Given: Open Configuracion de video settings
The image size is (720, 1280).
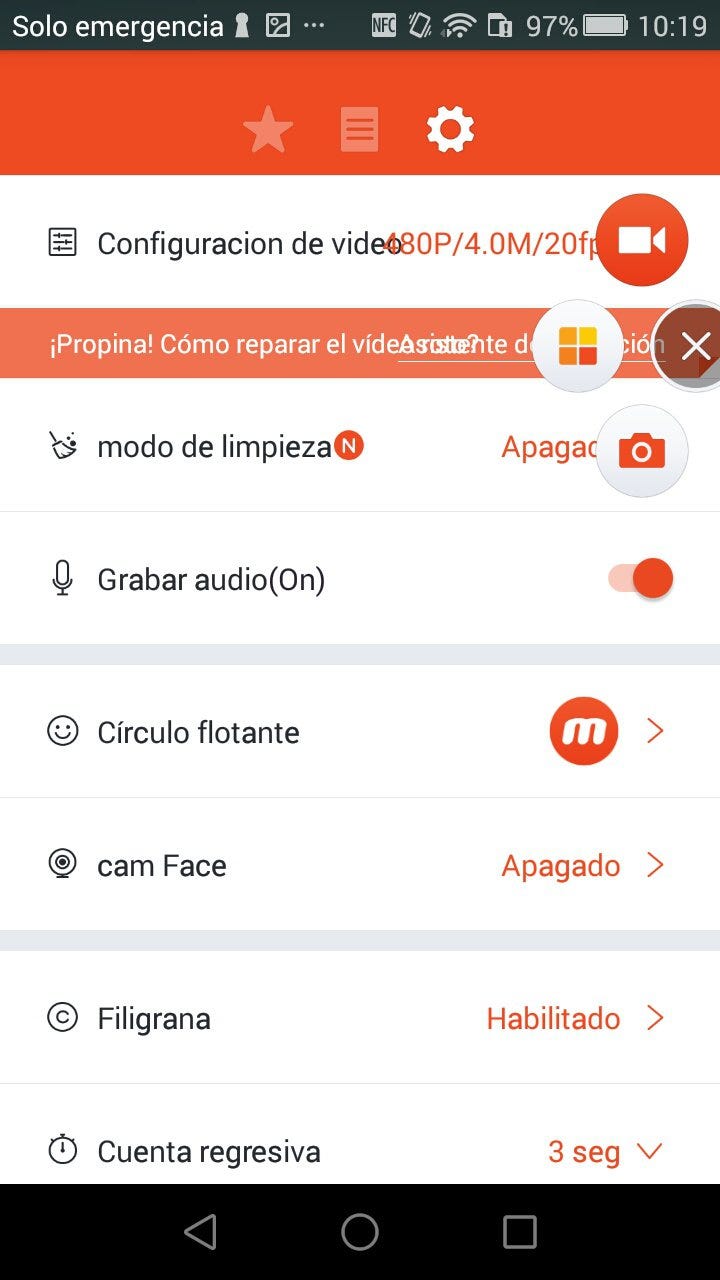Looking at the screenshot, I should click(250, 243).
